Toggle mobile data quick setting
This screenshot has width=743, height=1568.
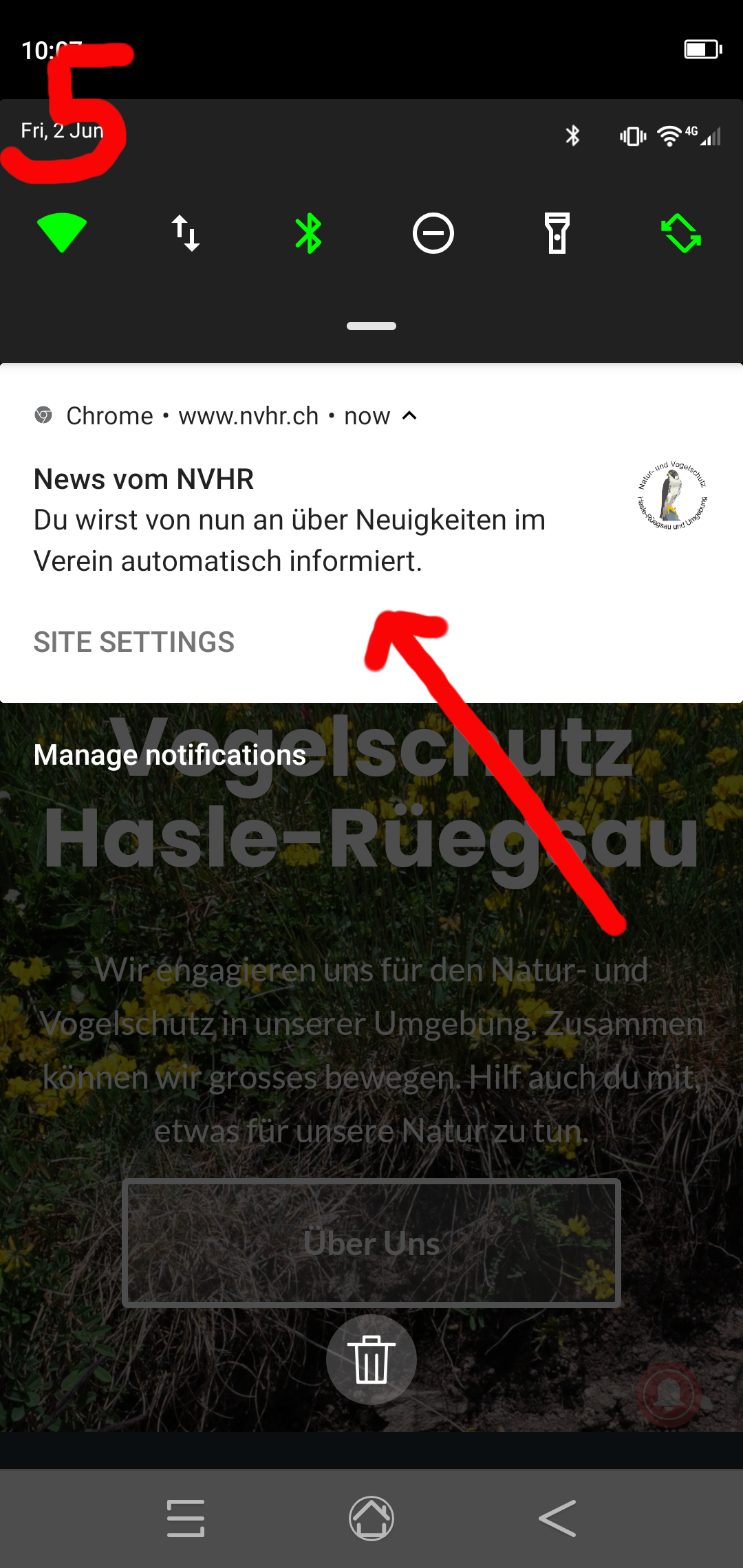click(x=186, y=233)
